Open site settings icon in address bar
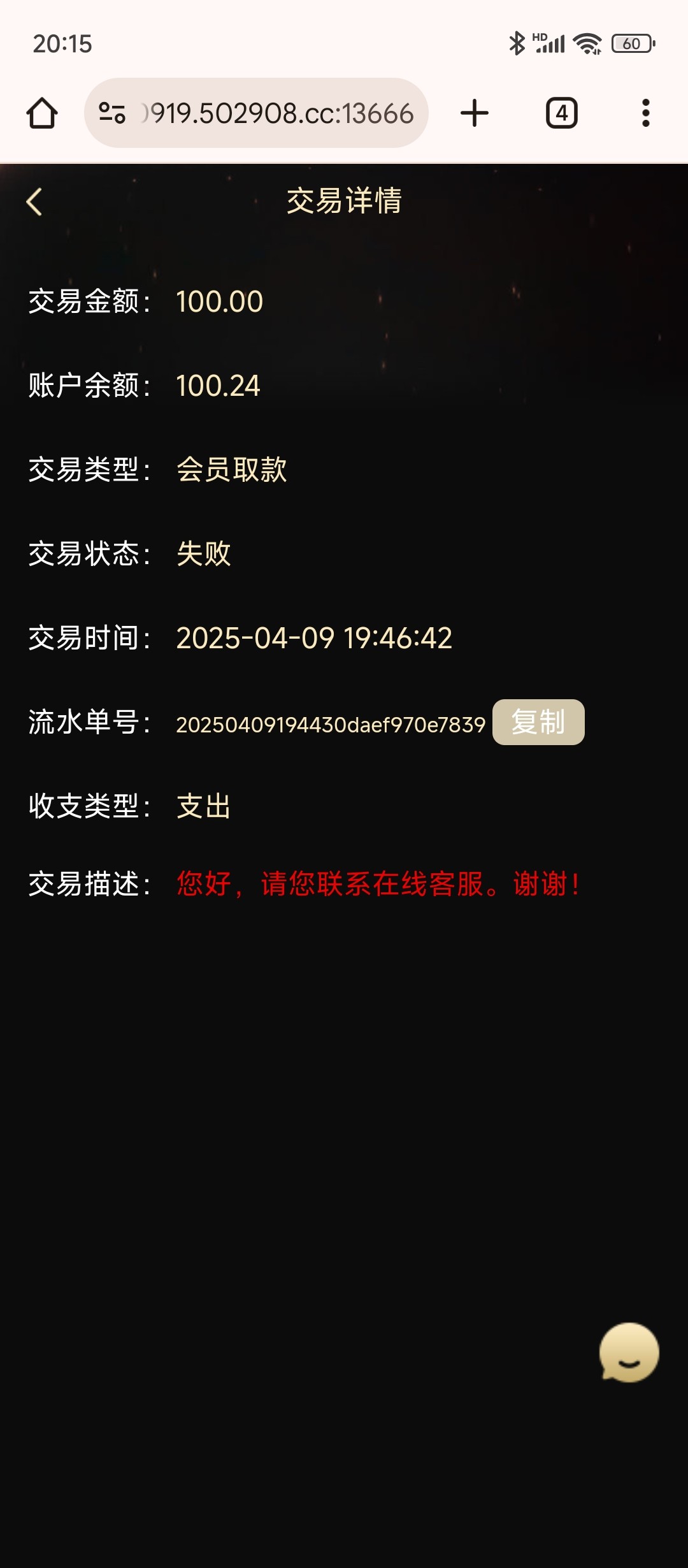The height and width of the screenshot is (1568, 688). 112,113
